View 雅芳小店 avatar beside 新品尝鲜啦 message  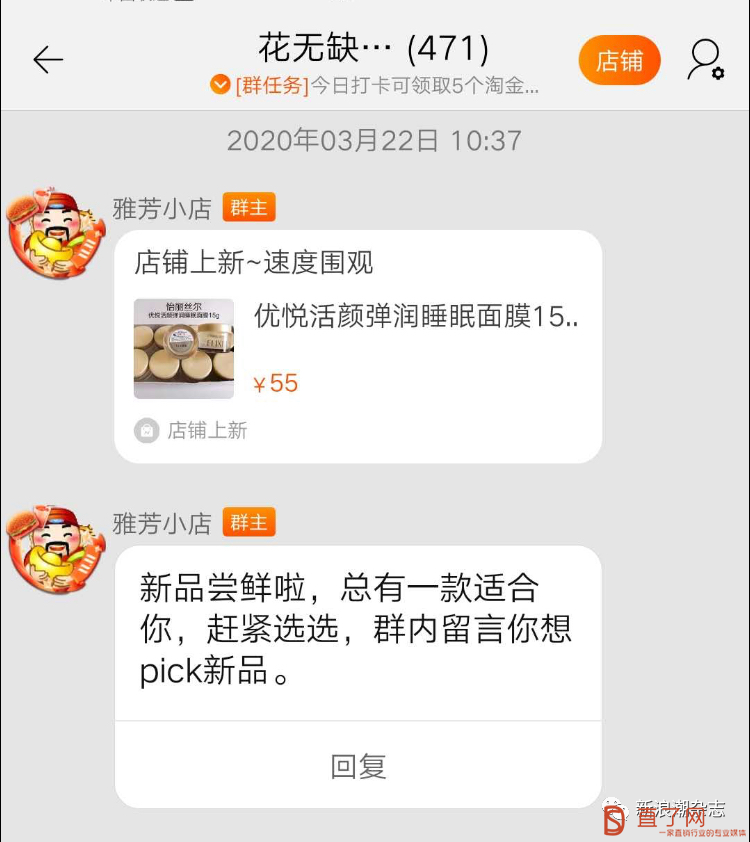(x=56, y=548)
